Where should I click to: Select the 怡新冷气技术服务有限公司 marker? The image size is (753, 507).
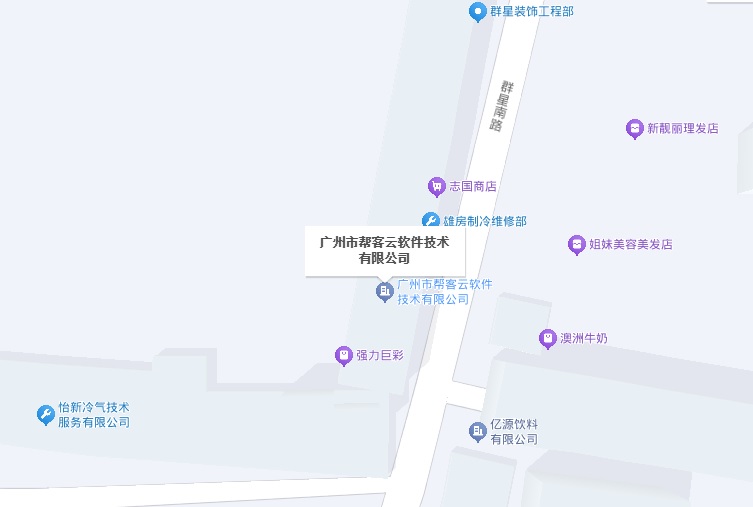point(45,414)
